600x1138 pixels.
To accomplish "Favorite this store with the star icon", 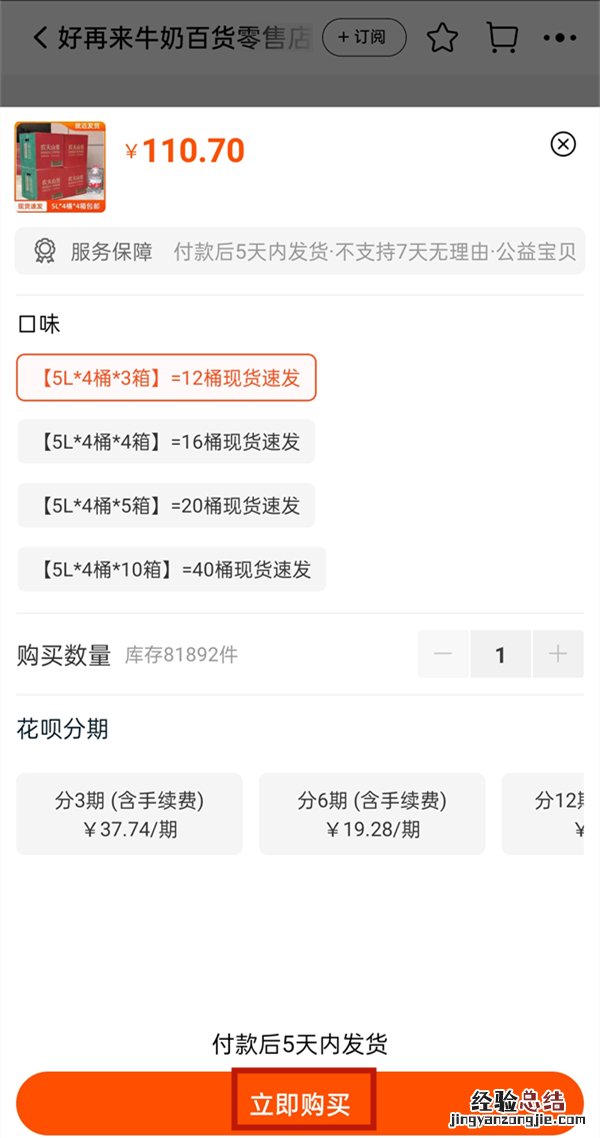I will (x=442, y=38).
